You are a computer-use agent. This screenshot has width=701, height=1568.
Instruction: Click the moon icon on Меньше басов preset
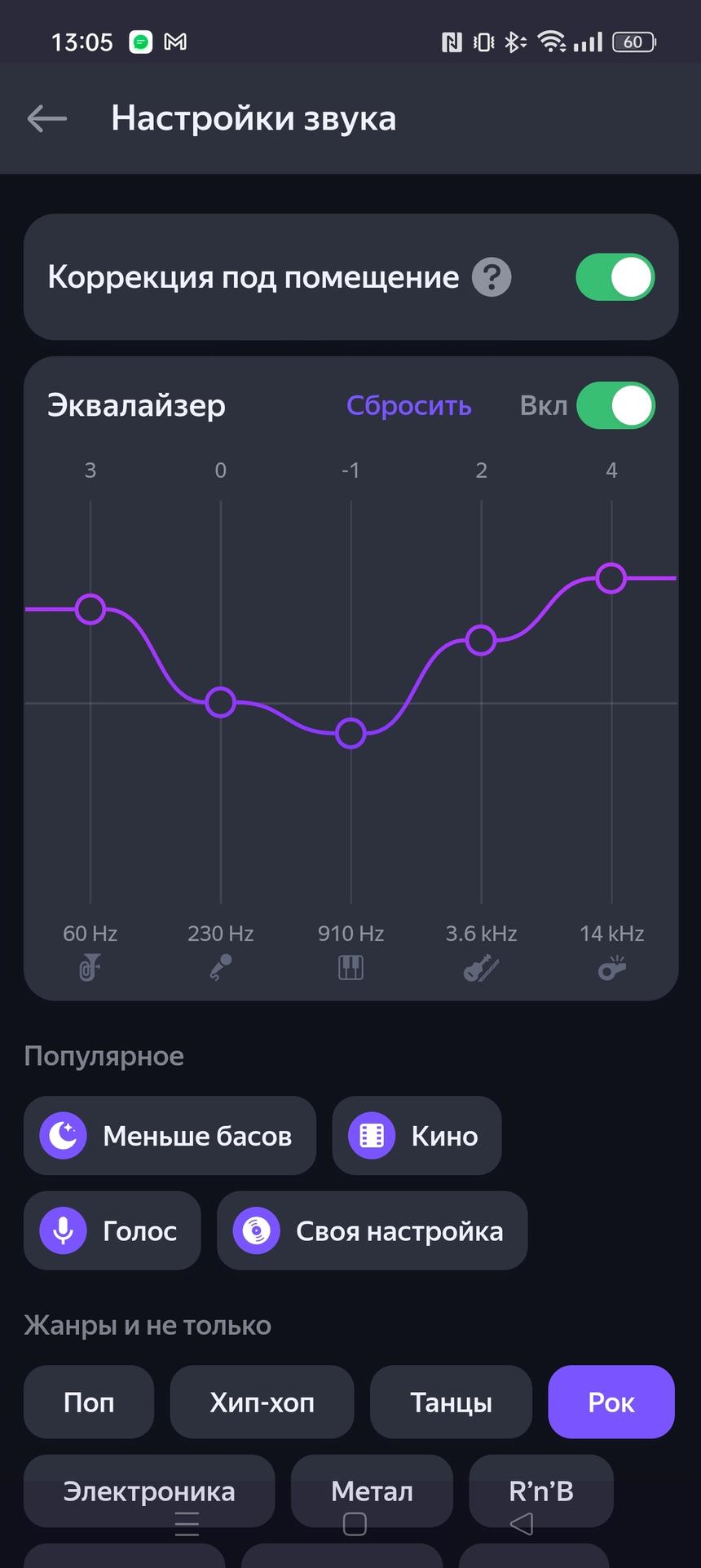coord(64,1136)
